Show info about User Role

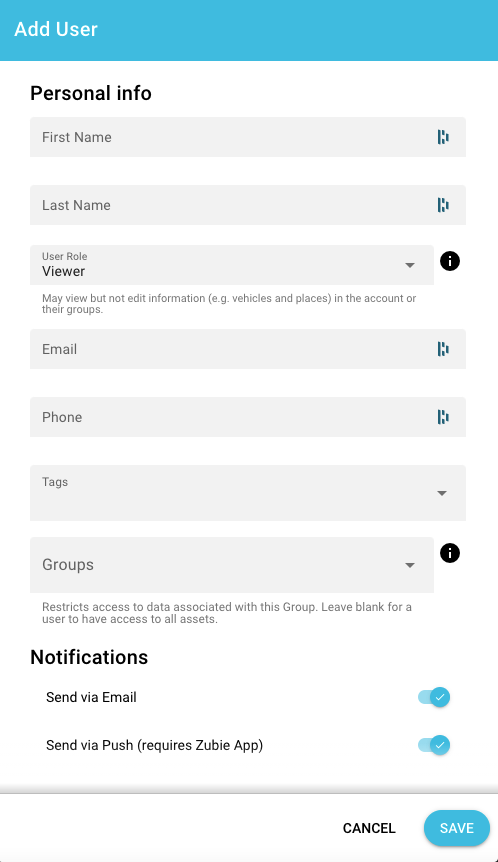[450, 261]
